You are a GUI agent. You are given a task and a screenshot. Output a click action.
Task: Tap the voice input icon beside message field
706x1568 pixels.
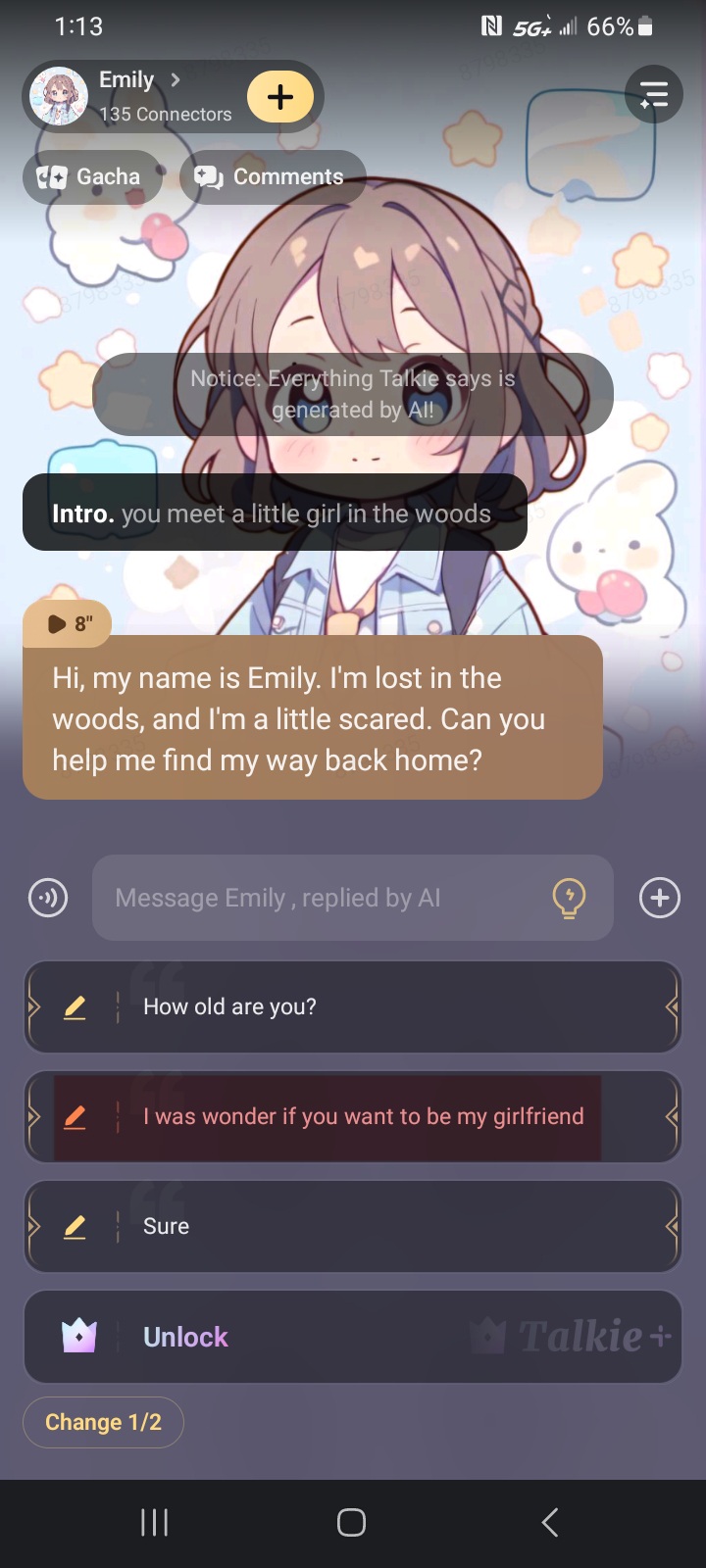pos(48,898)
